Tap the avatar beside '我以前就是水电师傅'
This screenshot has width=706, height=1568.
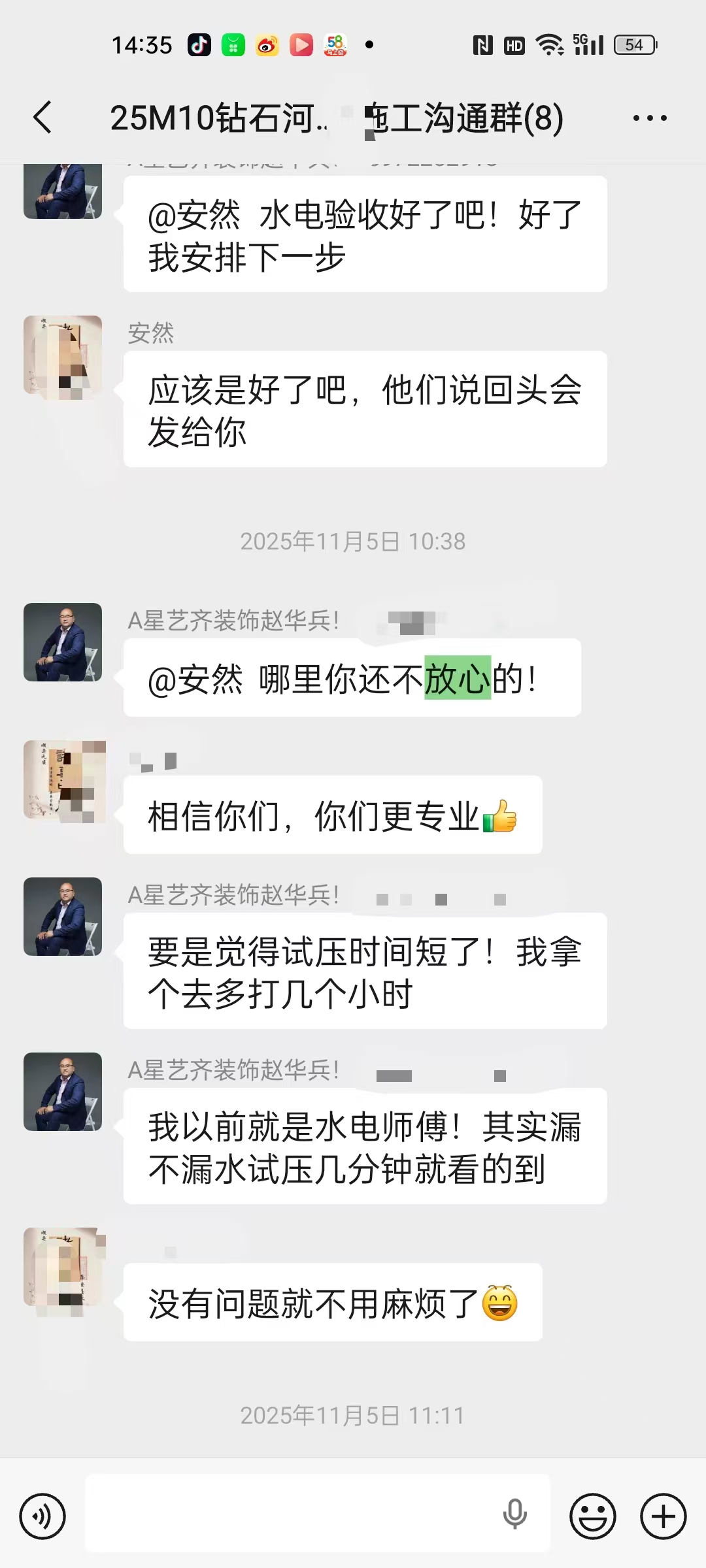tap(63, 1092)
